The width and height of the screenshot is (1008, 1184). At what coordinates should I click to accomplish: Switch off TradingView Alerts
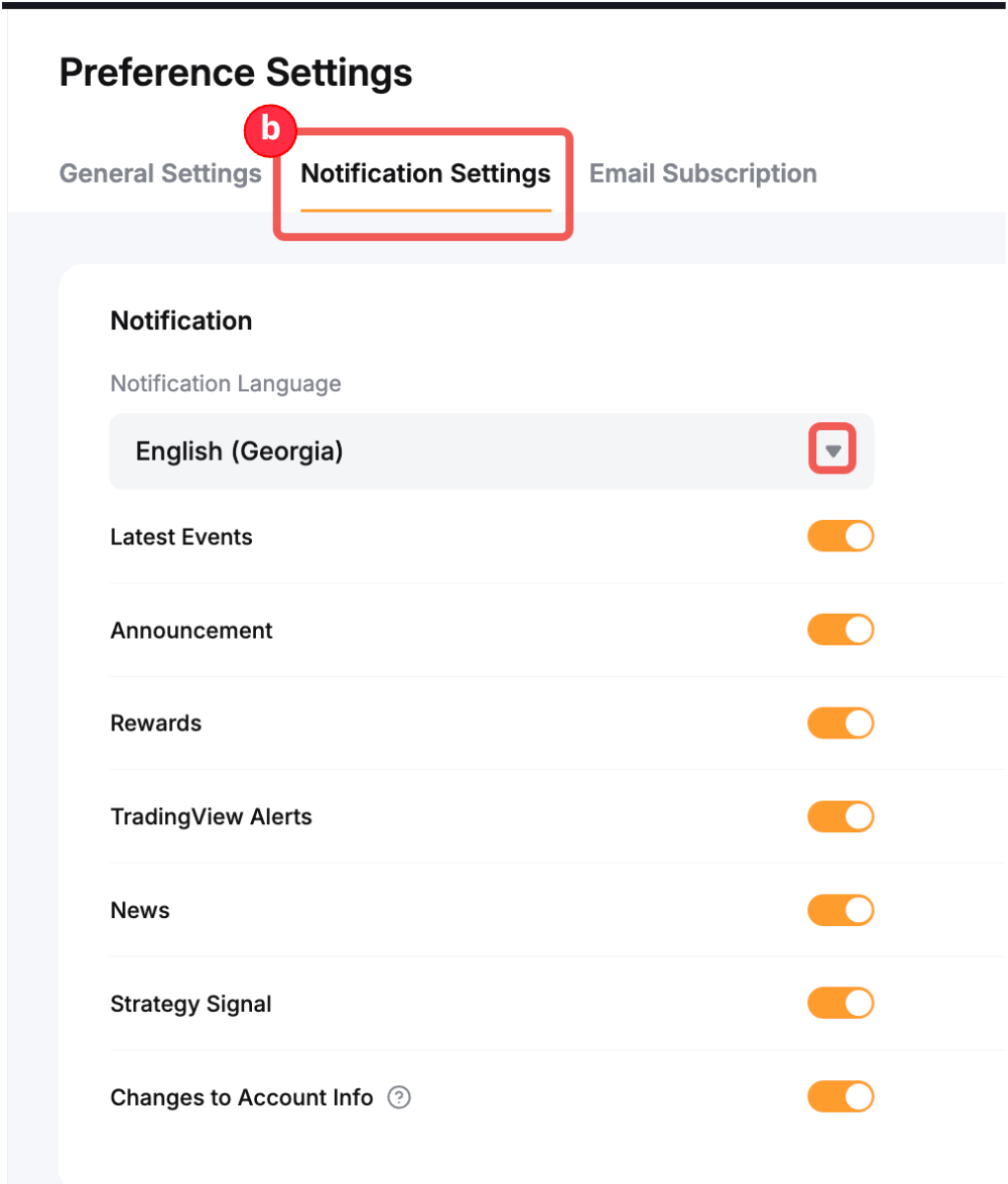pos(840,816)
